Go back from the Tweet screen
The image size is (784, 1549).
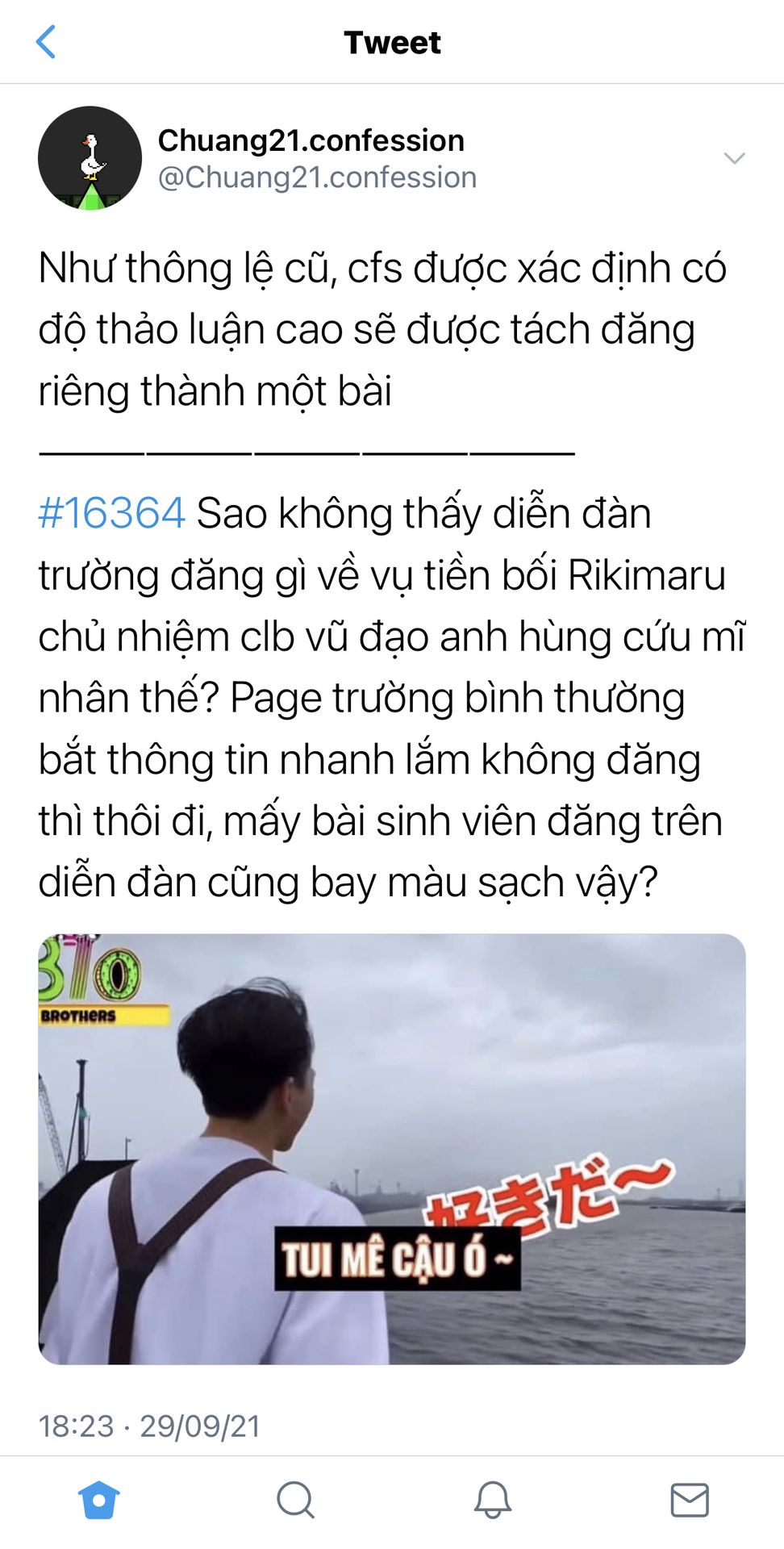click(47, 42)
